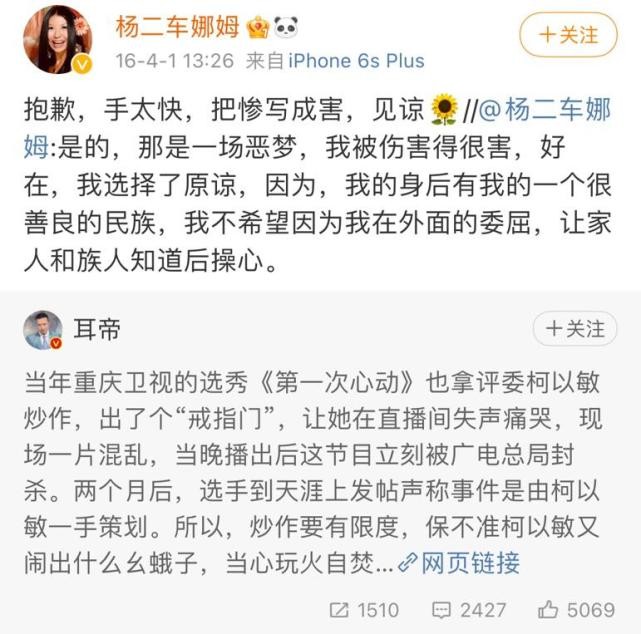Like the post showing 5069 likes
641x634 pixels.
coord(574,609)
